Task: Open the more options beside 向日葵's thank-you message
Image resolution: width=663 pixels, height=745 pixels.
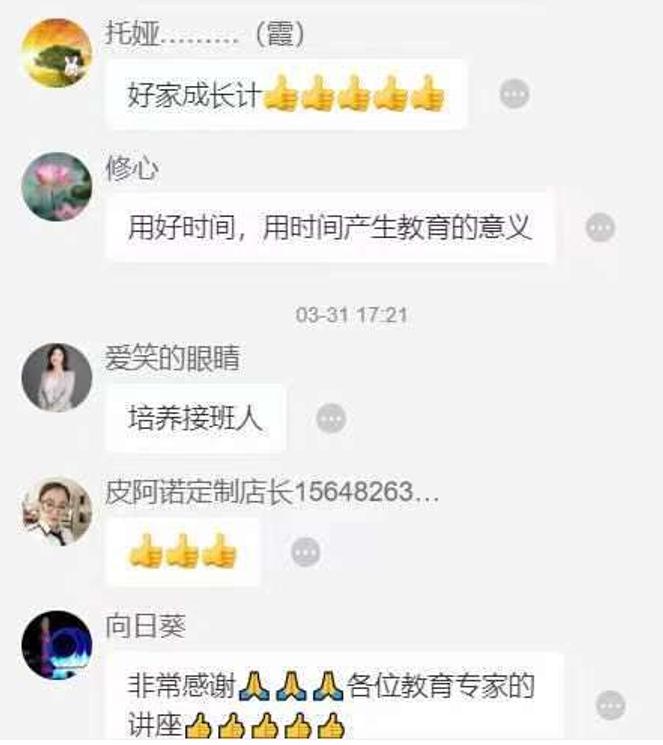Action: click(x=610, y=704)
